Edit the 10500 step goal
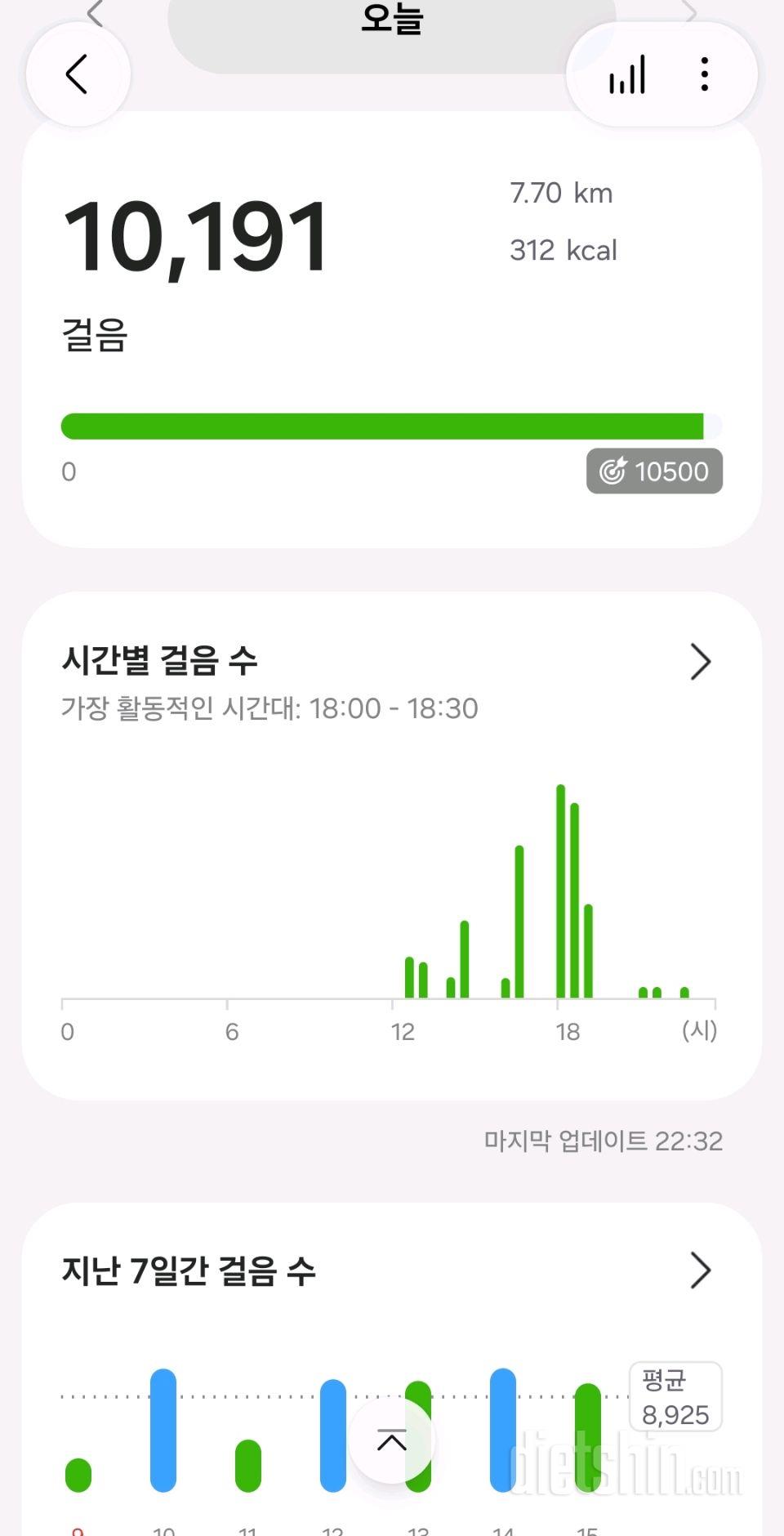Image resolution: width=784 pixels, height=1536 pixels. [x=654, y=471]
